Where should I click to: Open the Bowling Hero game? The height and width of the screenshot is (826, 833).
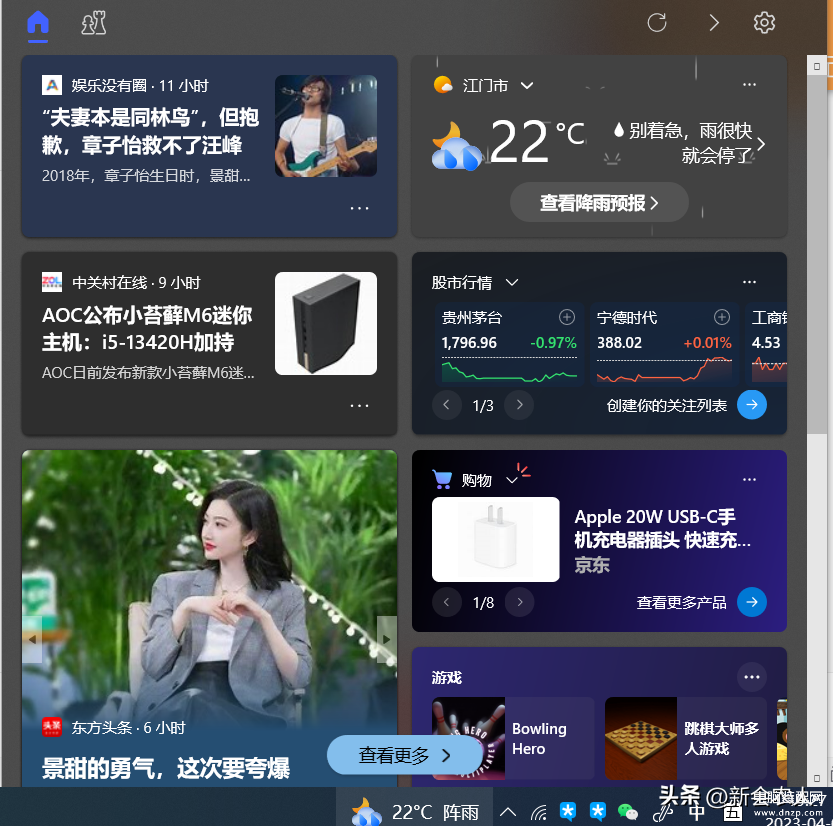(x=512, y=739)
